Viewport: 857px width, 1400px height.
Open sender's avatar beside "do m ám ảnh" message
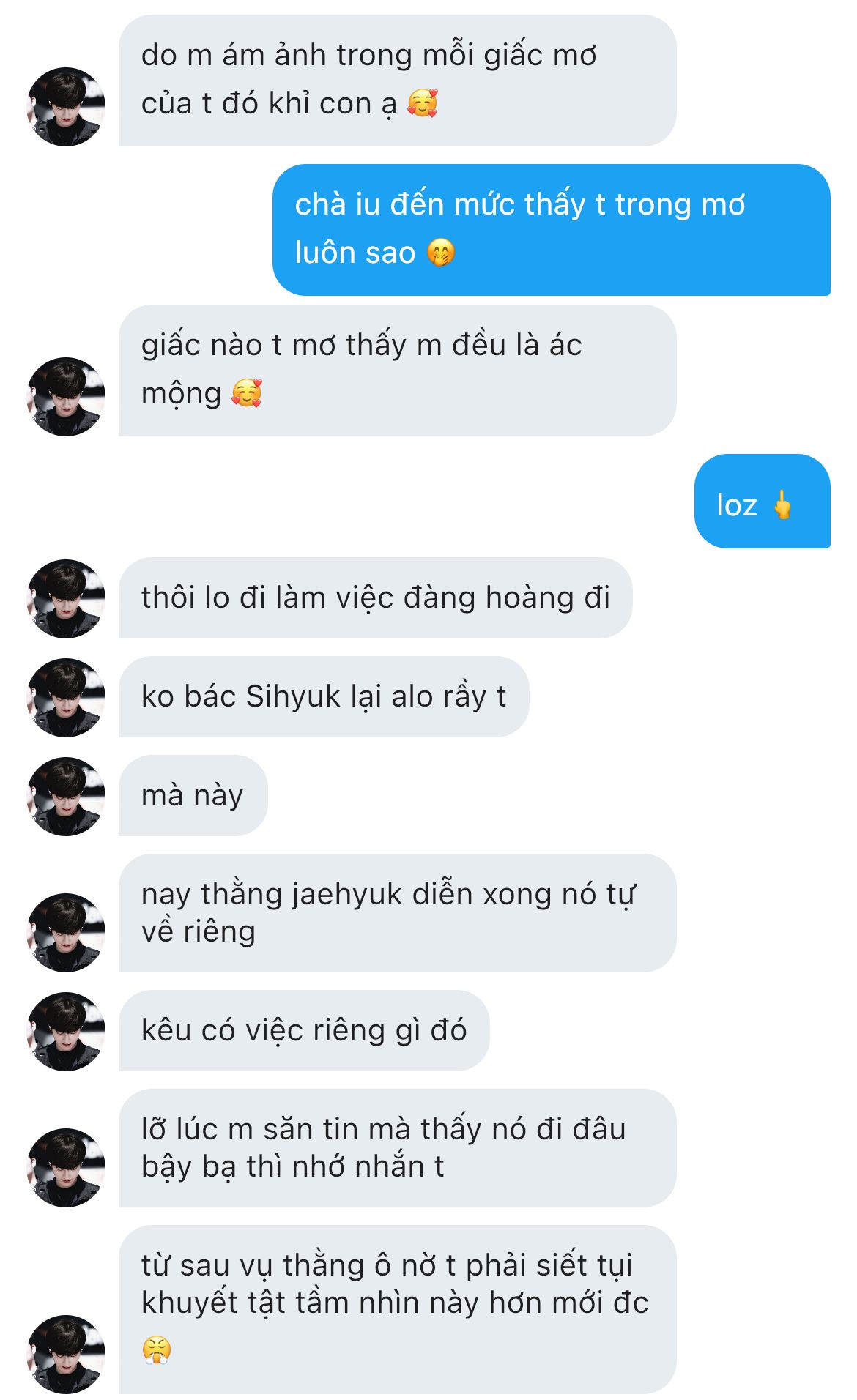[66, 107]
